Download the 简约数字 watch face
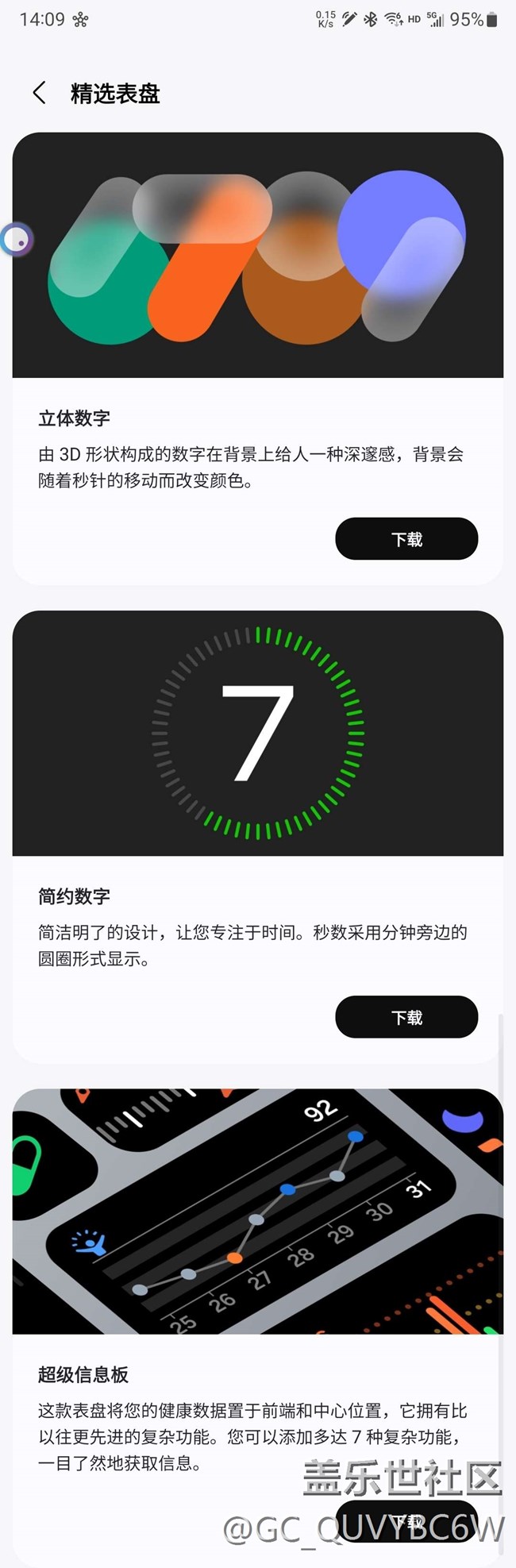Viewport: 516px width, 1568px height. [x=406, y=1017]
